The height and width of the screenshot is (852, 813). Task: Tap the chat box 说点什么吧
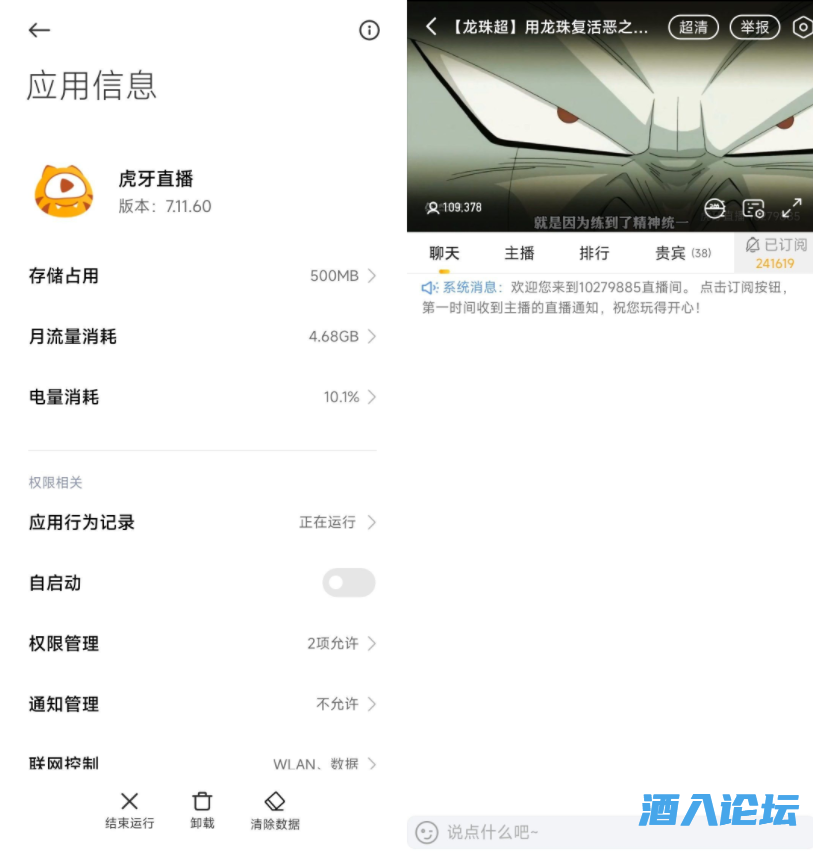click(520, 832)
